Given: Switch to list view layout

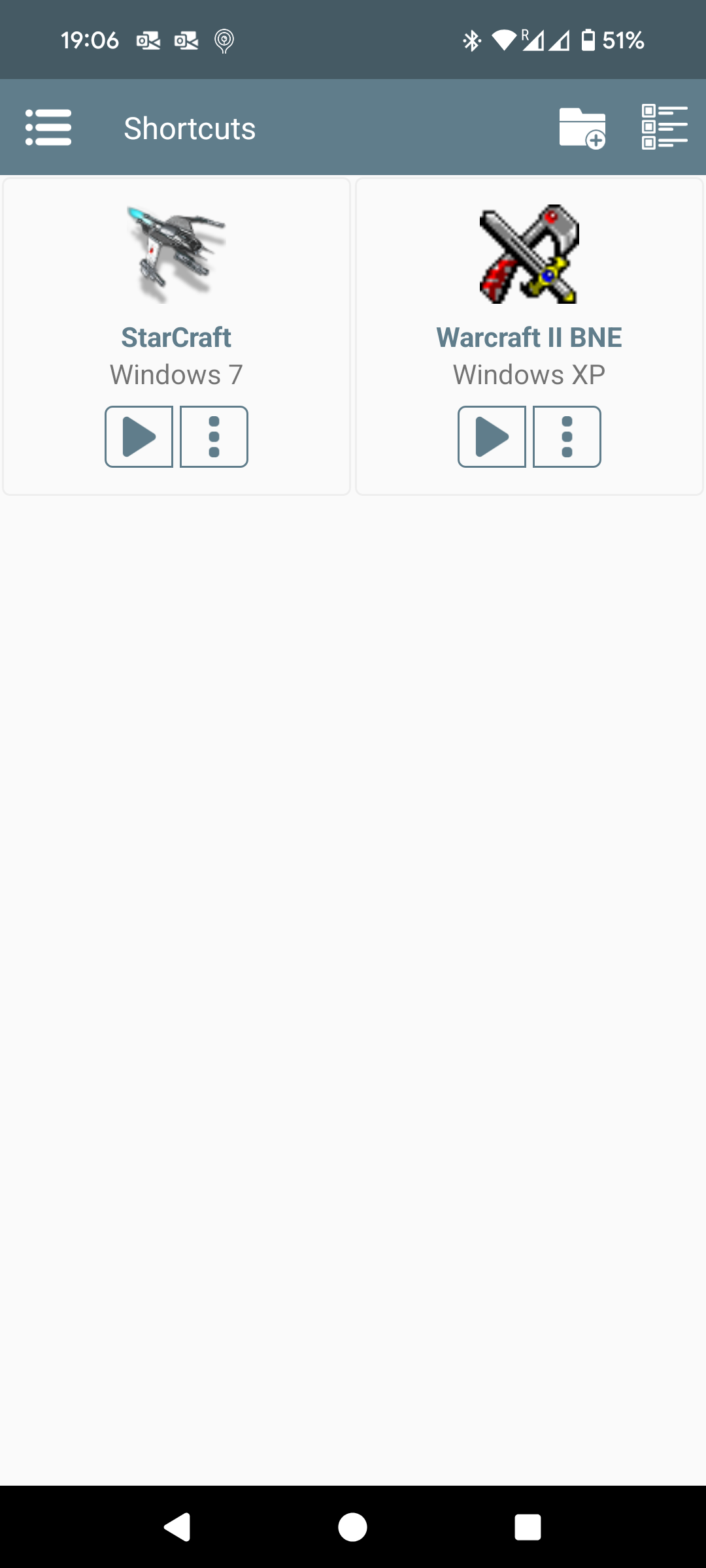Looking at the screenshot, I should point(665,127).
